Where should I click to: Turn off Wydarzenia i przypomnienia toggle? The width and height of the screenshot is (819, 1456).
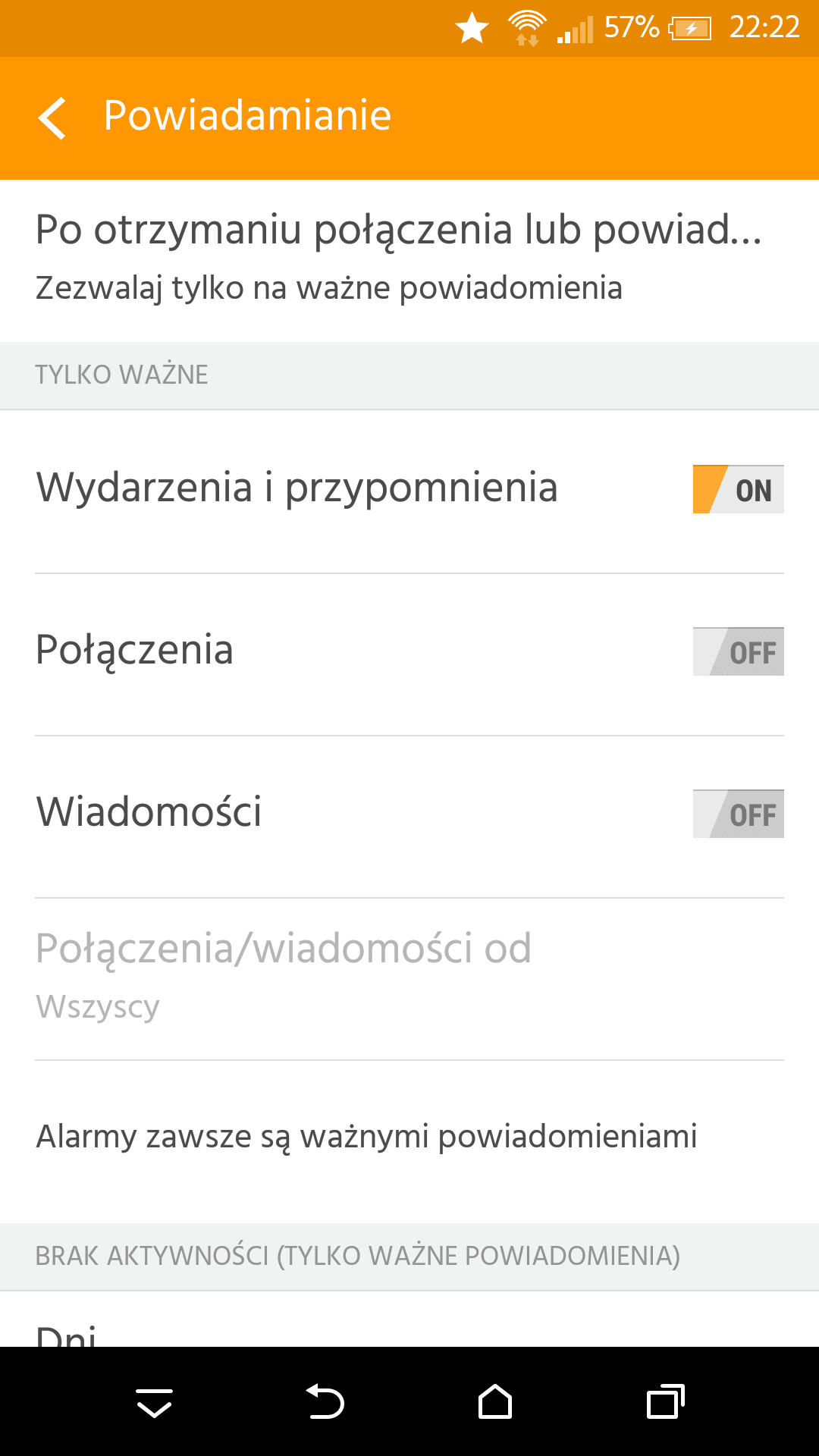[x=738, y=489]
